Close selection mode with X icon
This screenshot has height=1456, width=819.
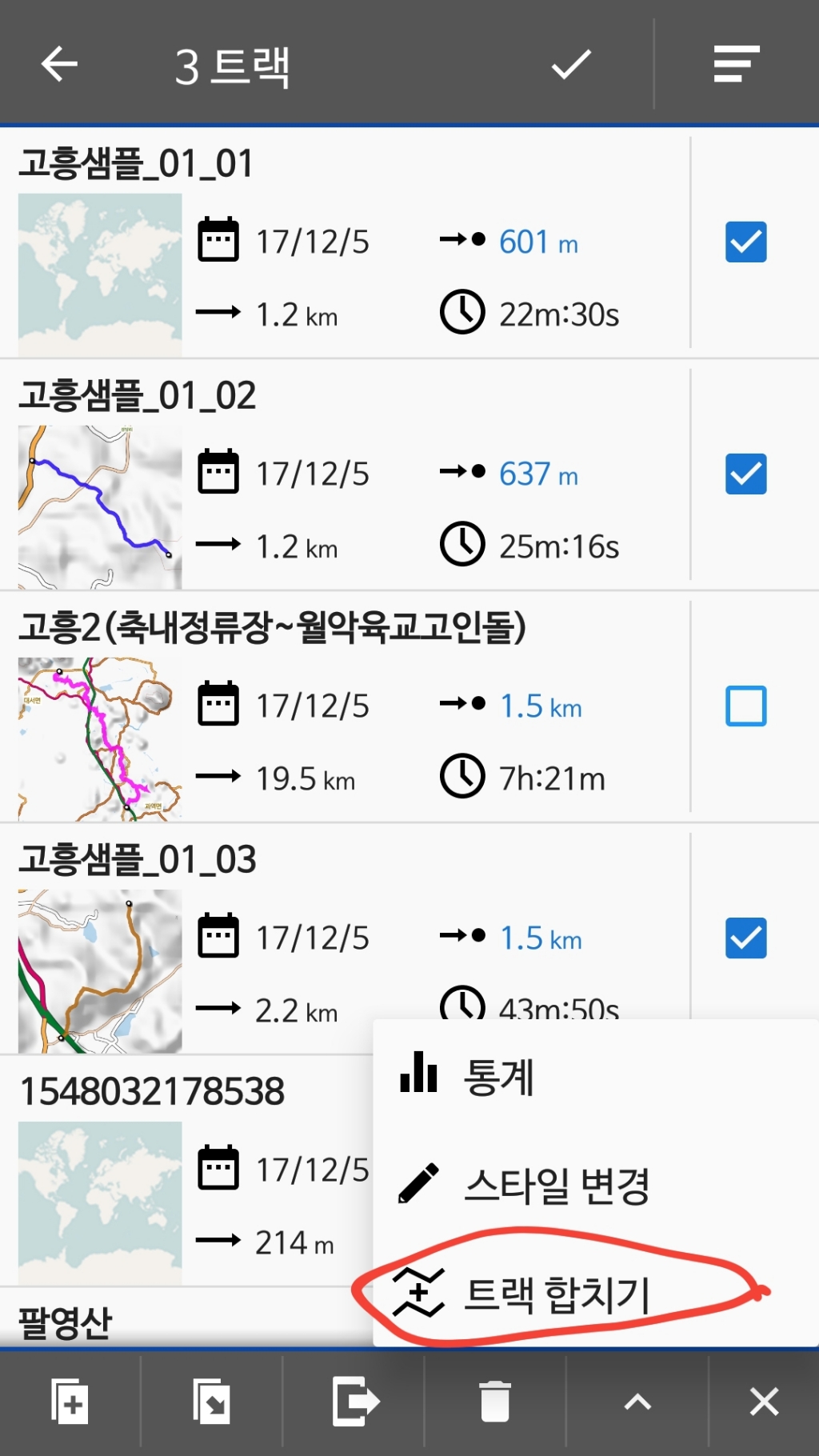[764, 1402]
